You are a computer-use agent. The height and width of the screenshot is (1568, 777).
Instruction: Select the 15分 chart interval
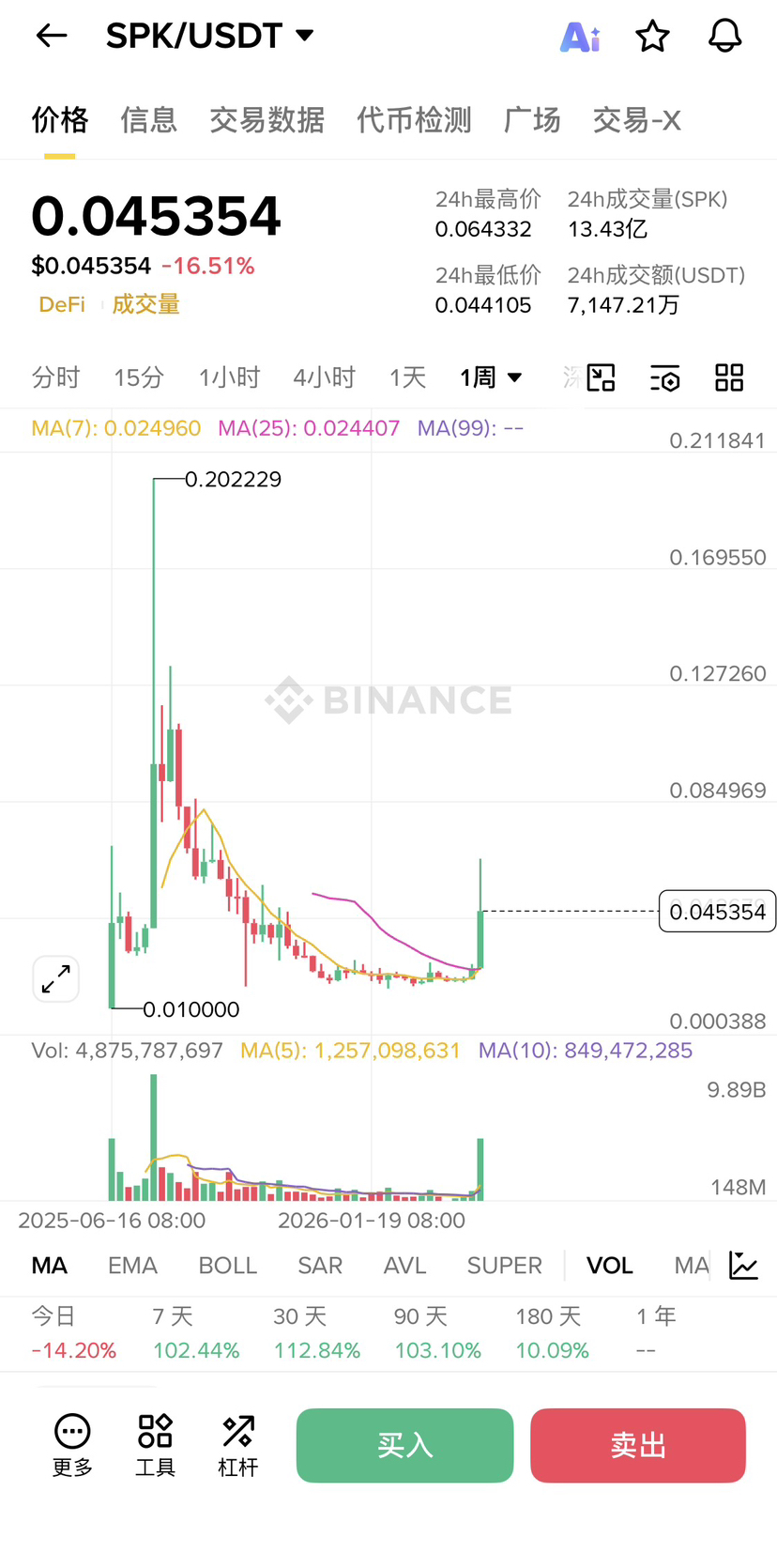coord(139,377)
